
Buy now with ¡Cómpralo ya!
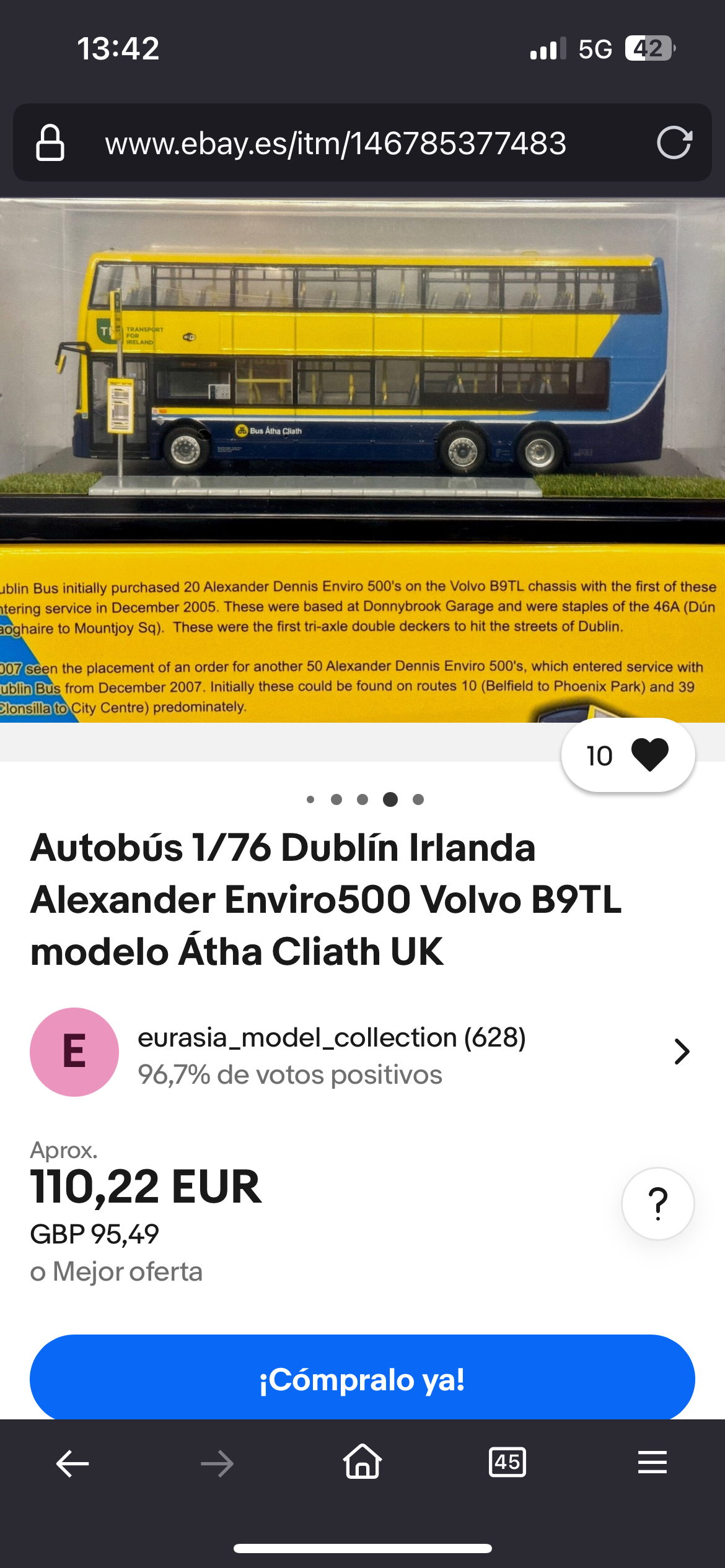coord(362,1378)
